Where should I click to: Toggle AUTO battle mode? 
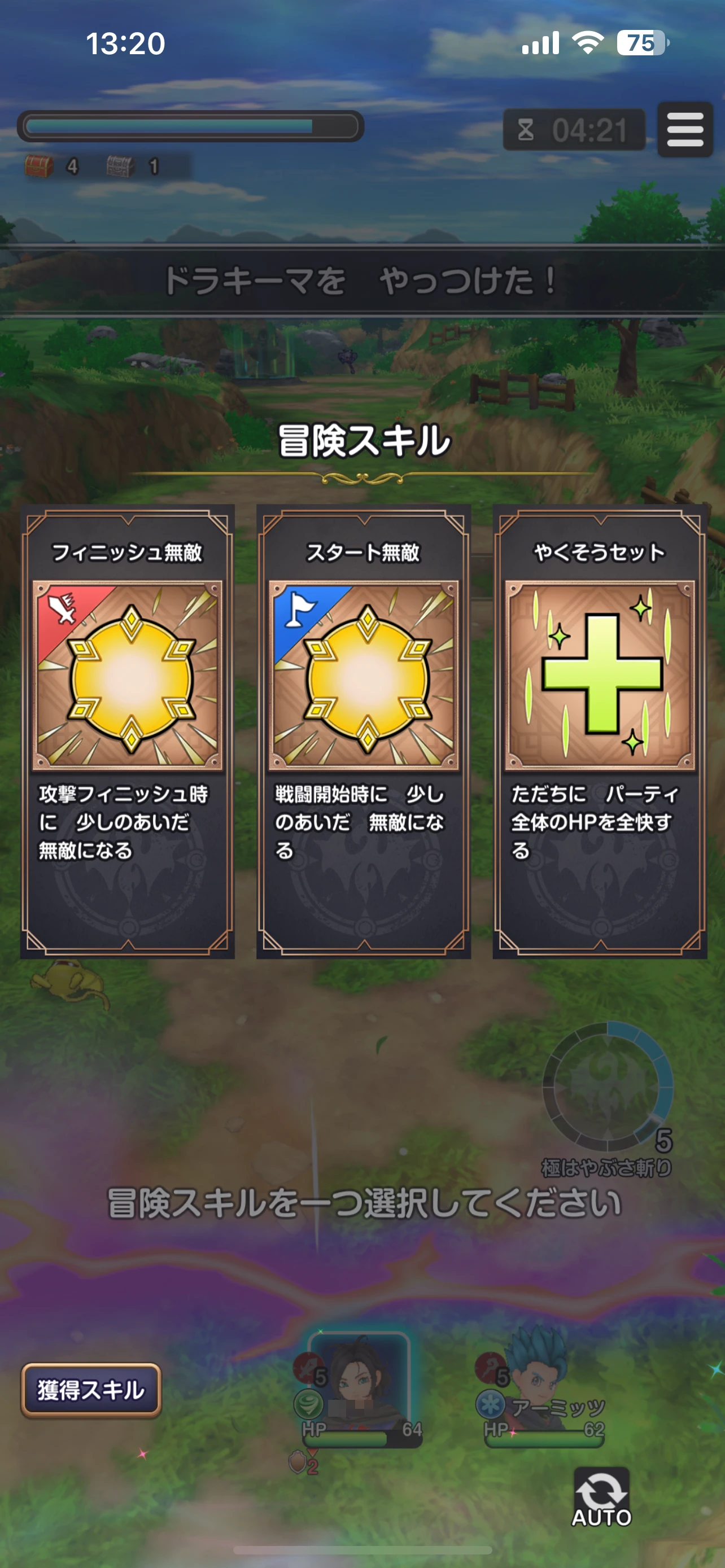pyautogui.click(x=601, y=1497)
